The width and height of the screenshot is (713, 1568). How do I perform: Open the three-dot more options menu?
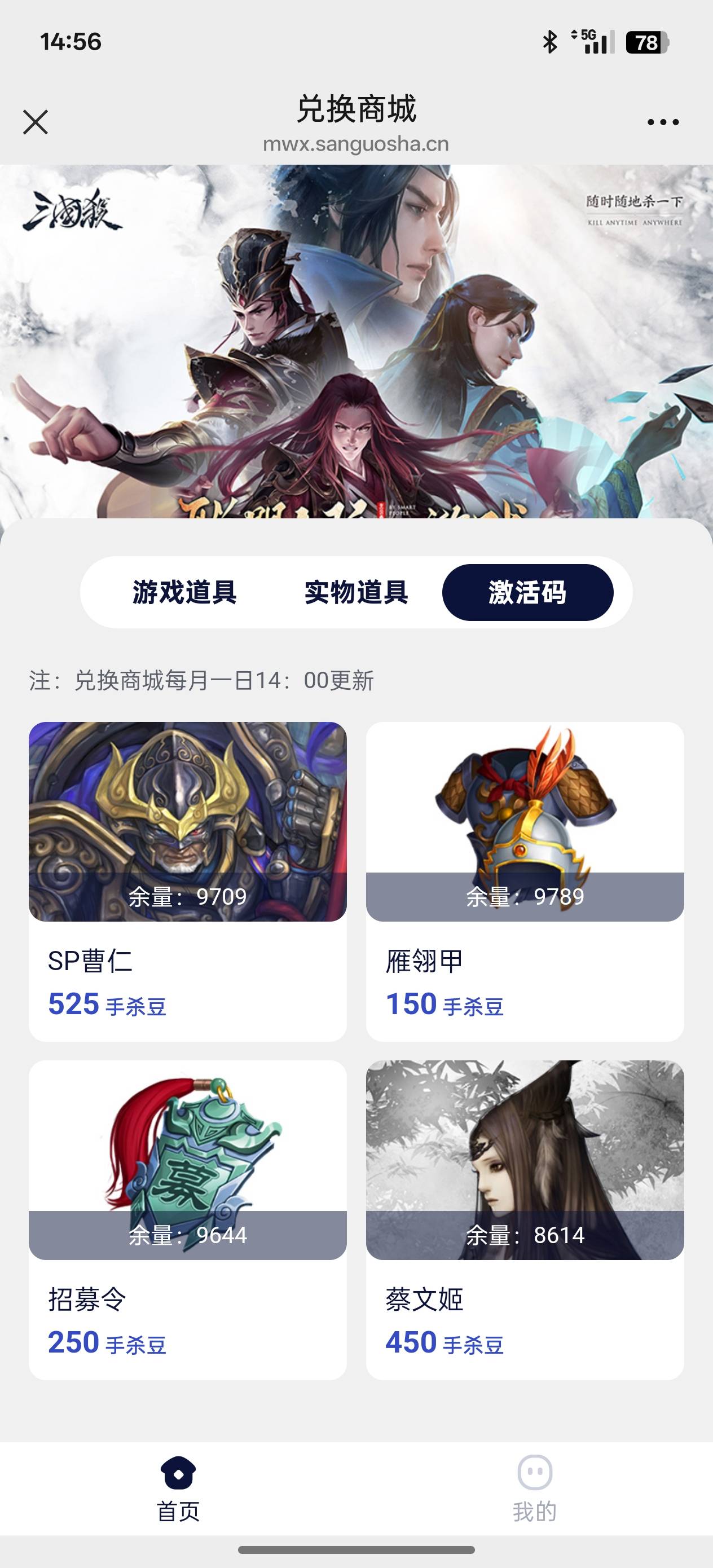tap(662, 122)
